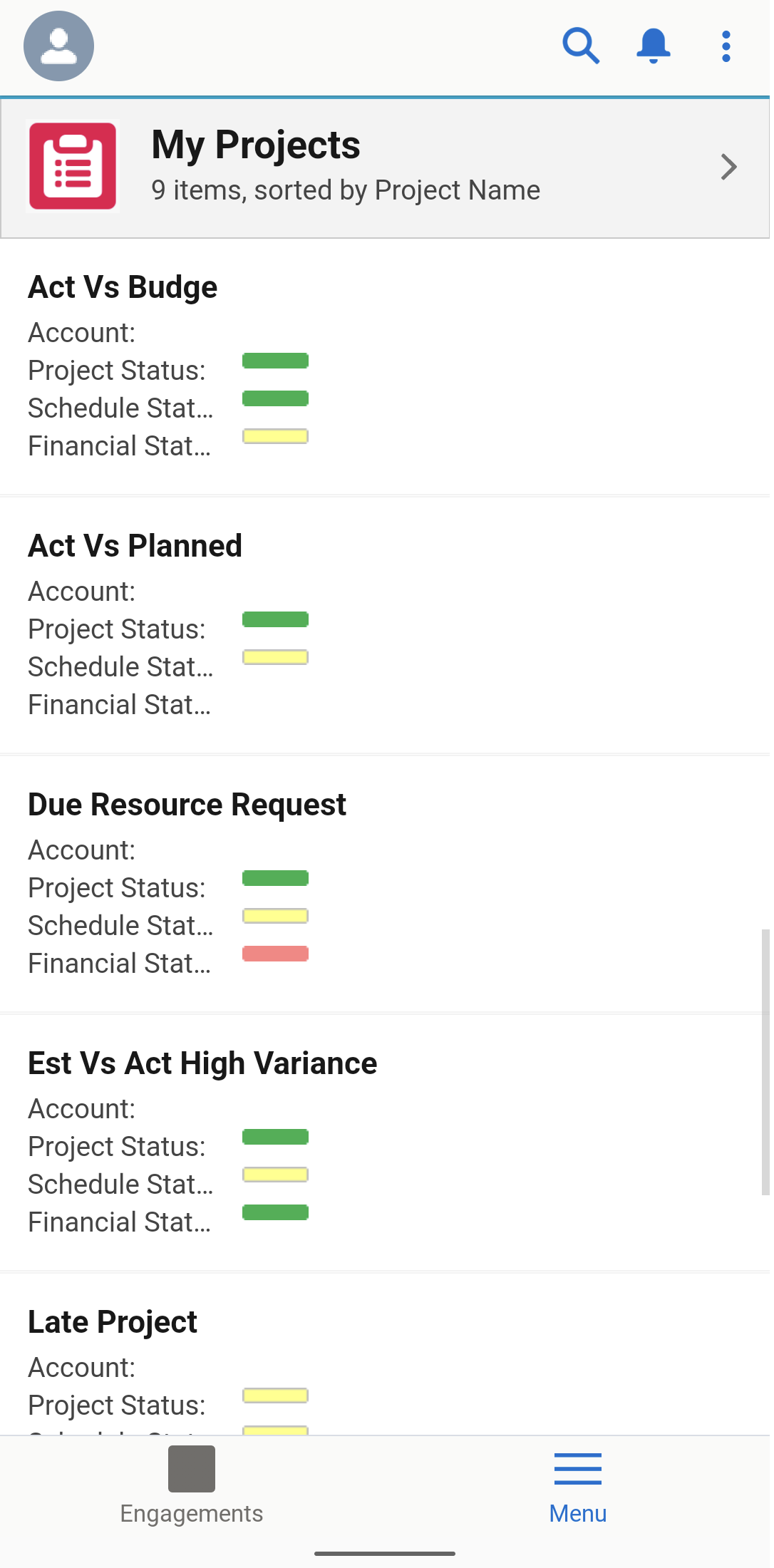This screenshot has height=1568, width=774.
Task: Toggle the green Project Status indicator on Act Vs Budge
Action: tap(276, 361)
